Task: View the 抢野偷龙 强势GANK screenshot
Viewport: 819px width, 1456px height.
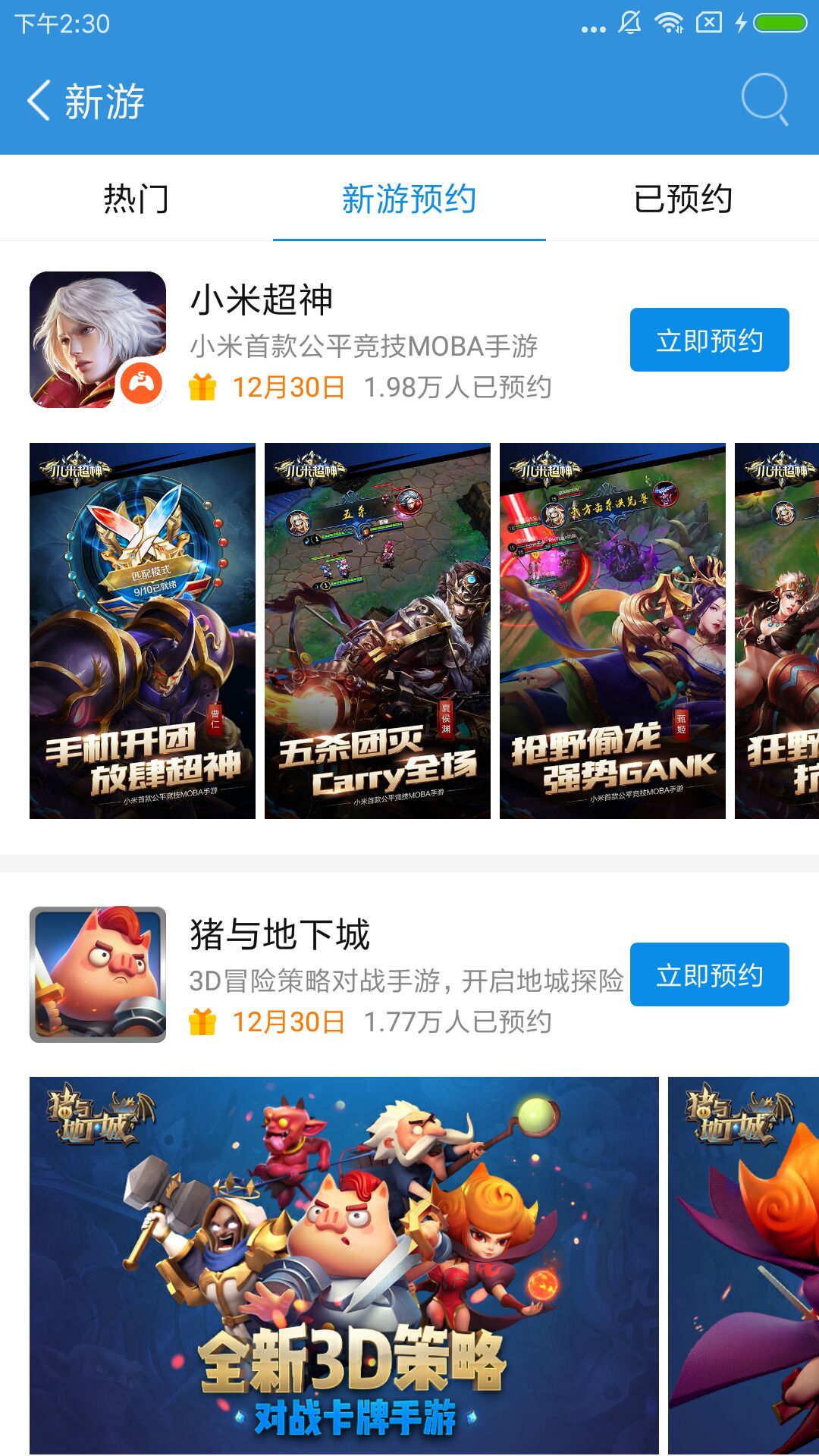Action: (x=613, y=631)
